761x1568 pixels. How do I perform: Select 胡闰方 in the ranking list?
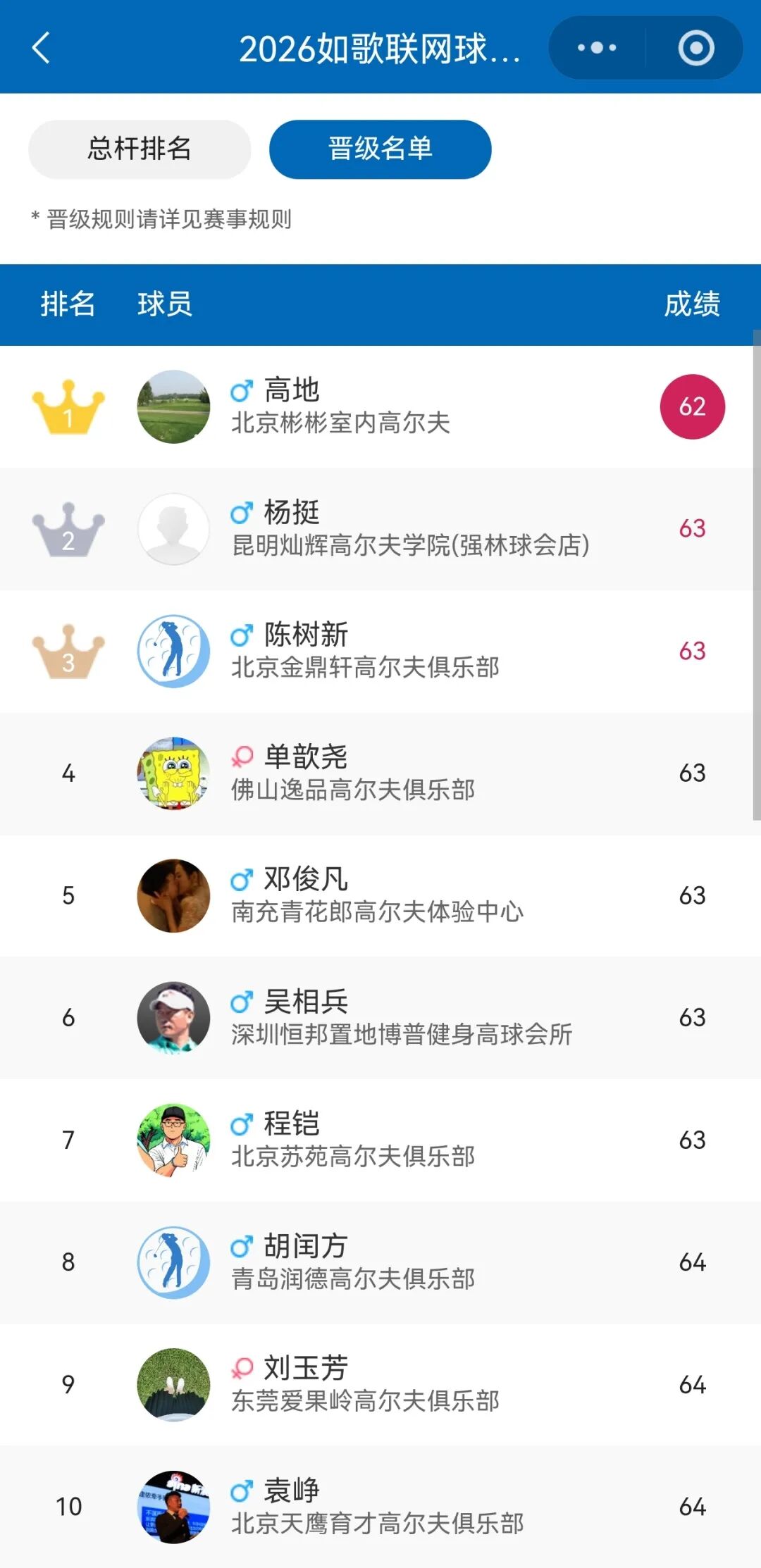(x=380, y=1262)
